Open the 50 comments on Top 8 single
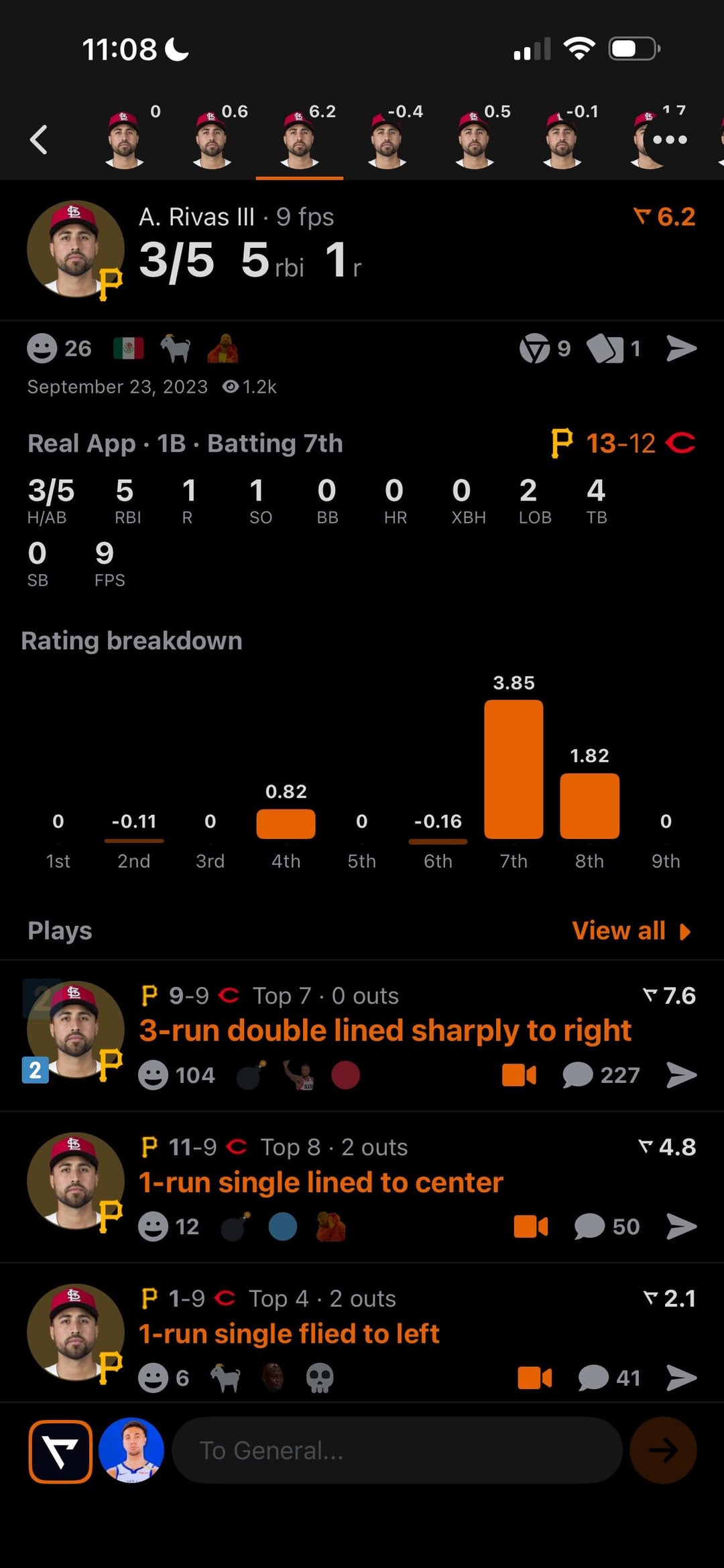This screenshot has height=1568, width=724. tap(607, 1226)
